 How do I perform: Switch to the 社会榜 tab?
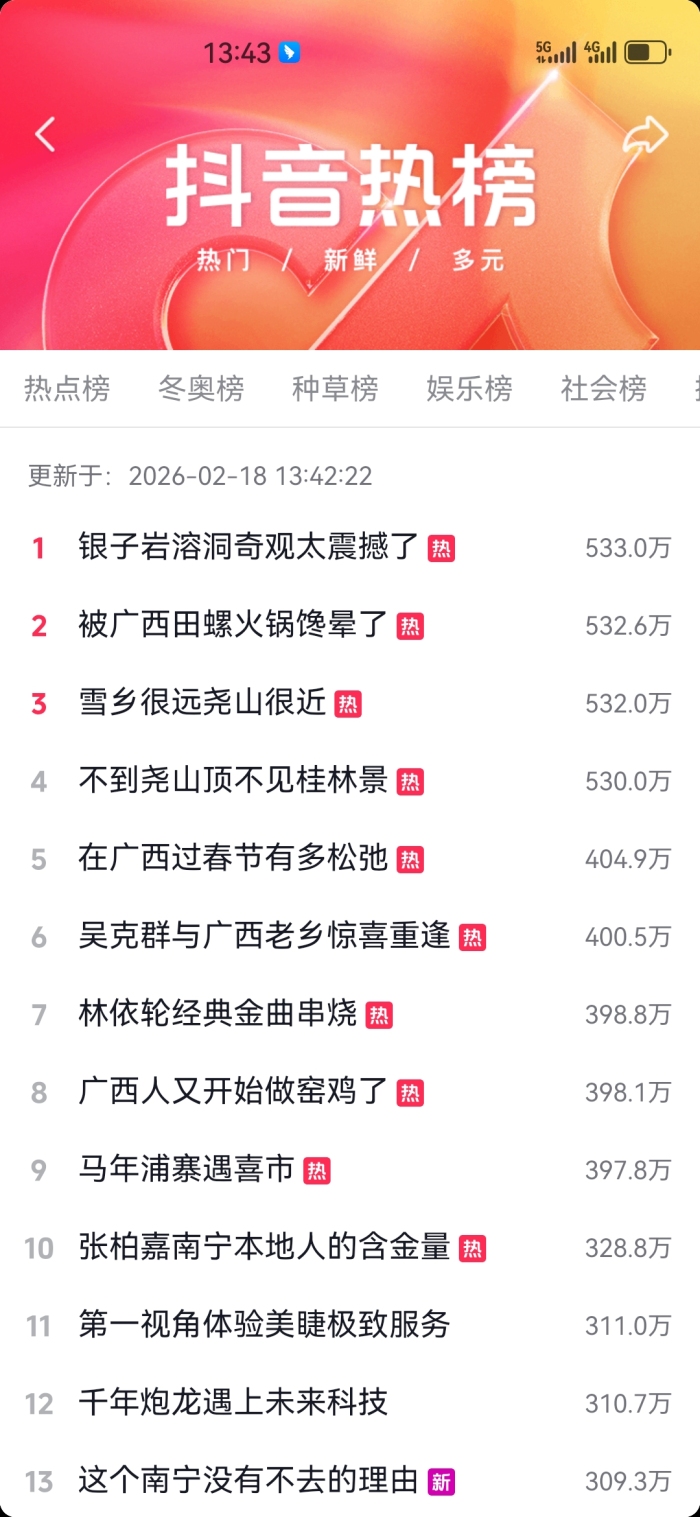[603, 388]
